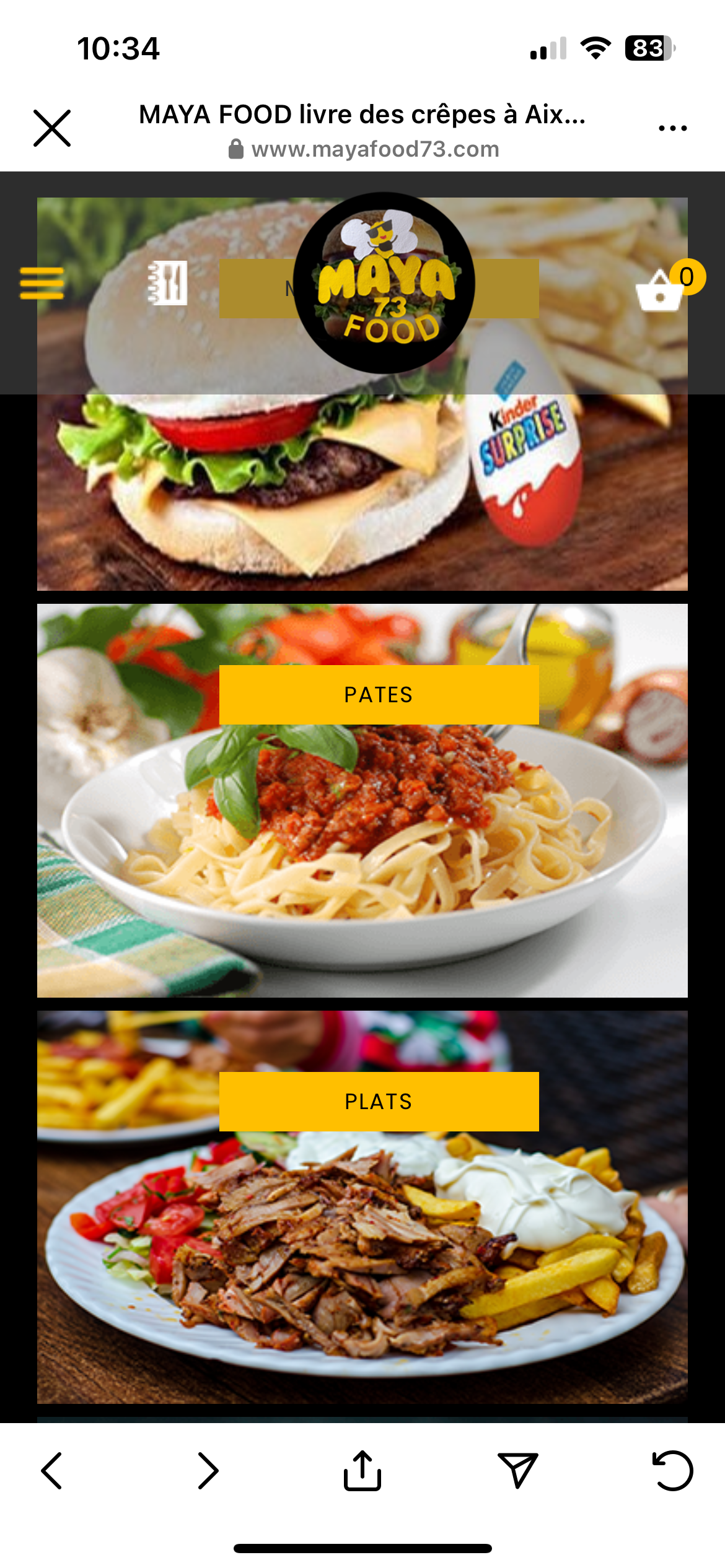Viewport: 725px width, 1568px height.
Task: Send page via direct message
Action: (x=517, y=1470)
